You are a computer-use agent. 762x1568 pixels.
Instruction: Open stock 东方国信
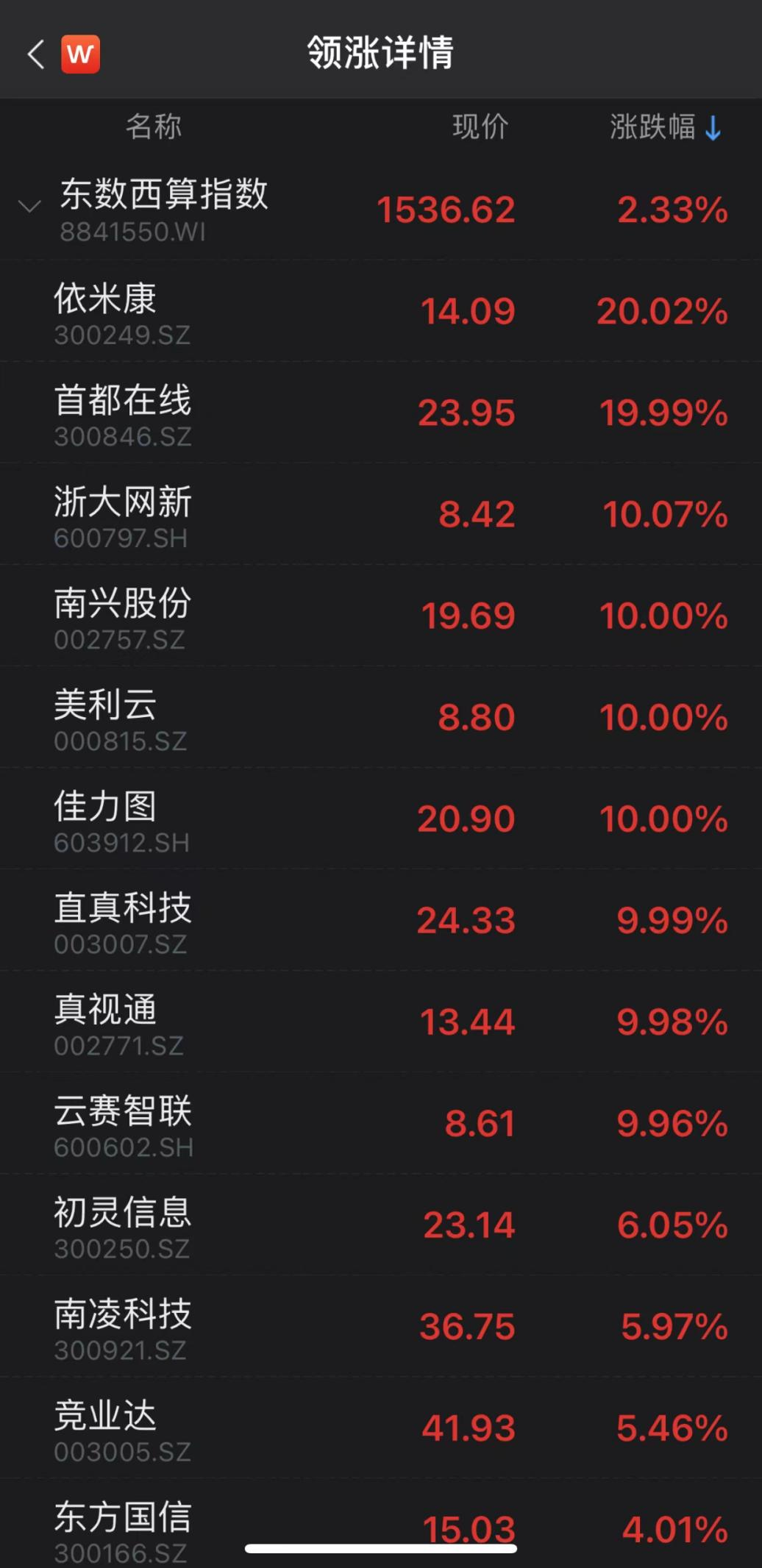click(381, 1523)
